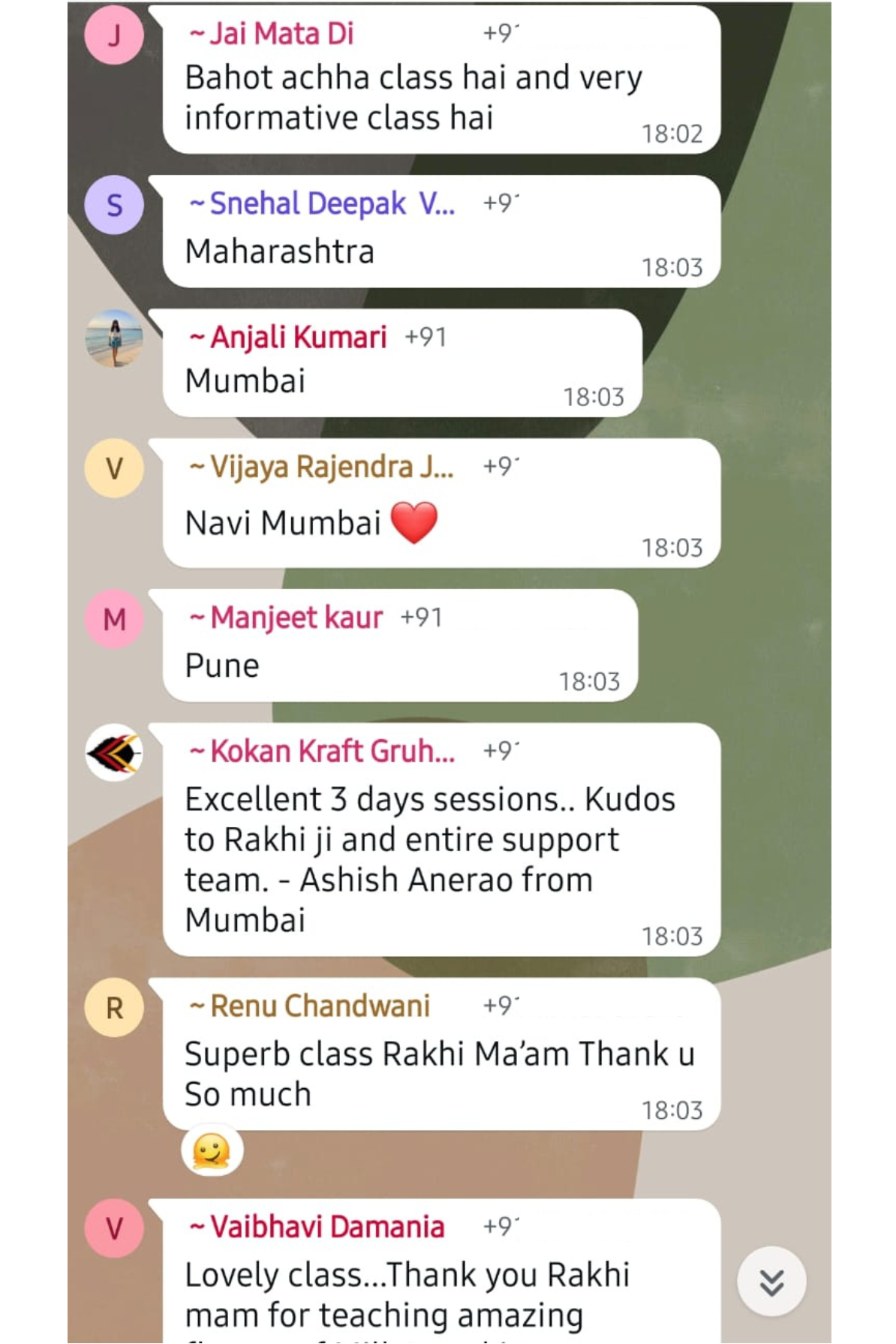The width and height of the screenshot is (896, 1344).
Task: Open Kokan Kraft Gruh's profile picture
Action: click(114, 752)
